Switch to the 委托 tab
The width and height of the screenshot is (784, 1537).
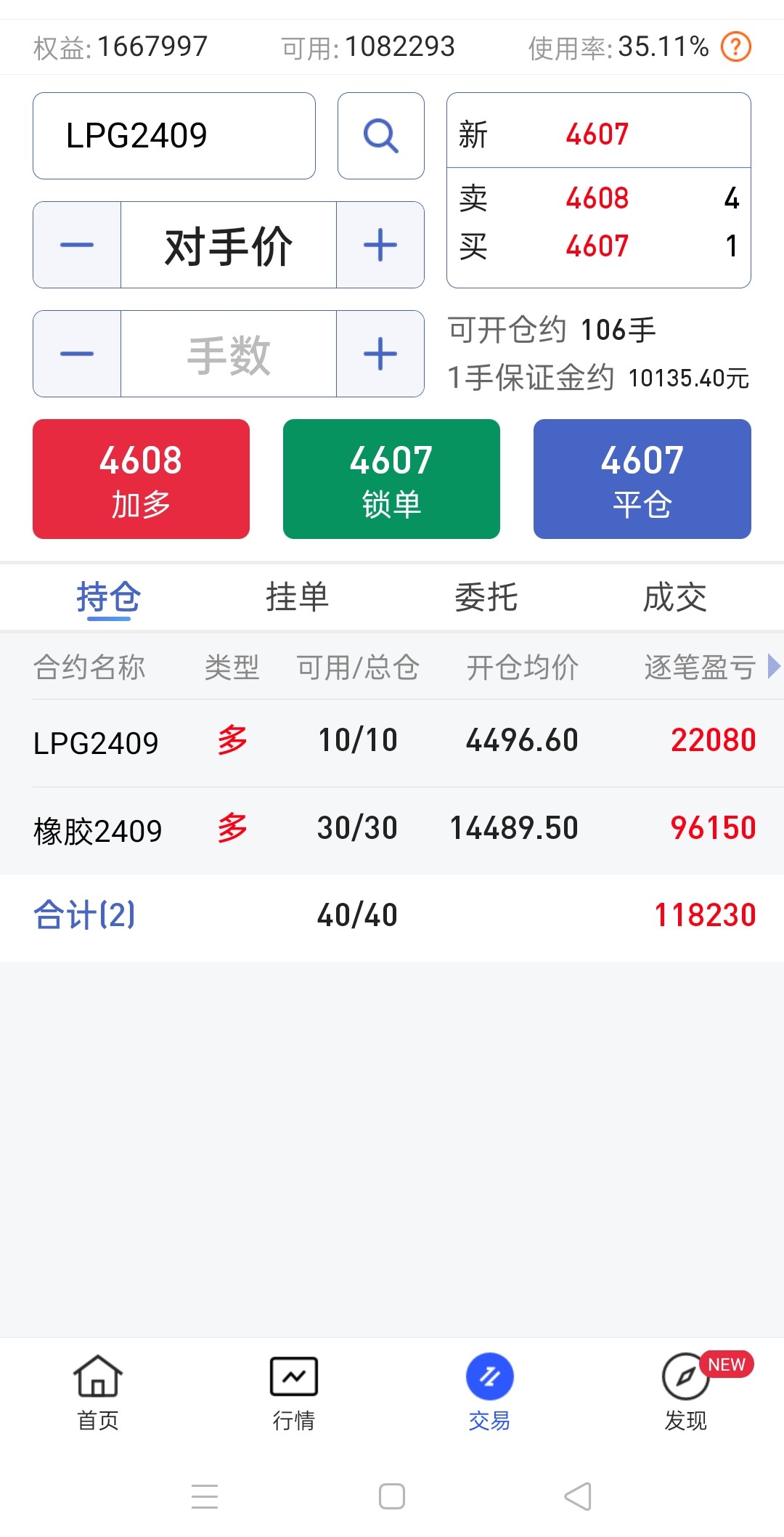point(486,597)
